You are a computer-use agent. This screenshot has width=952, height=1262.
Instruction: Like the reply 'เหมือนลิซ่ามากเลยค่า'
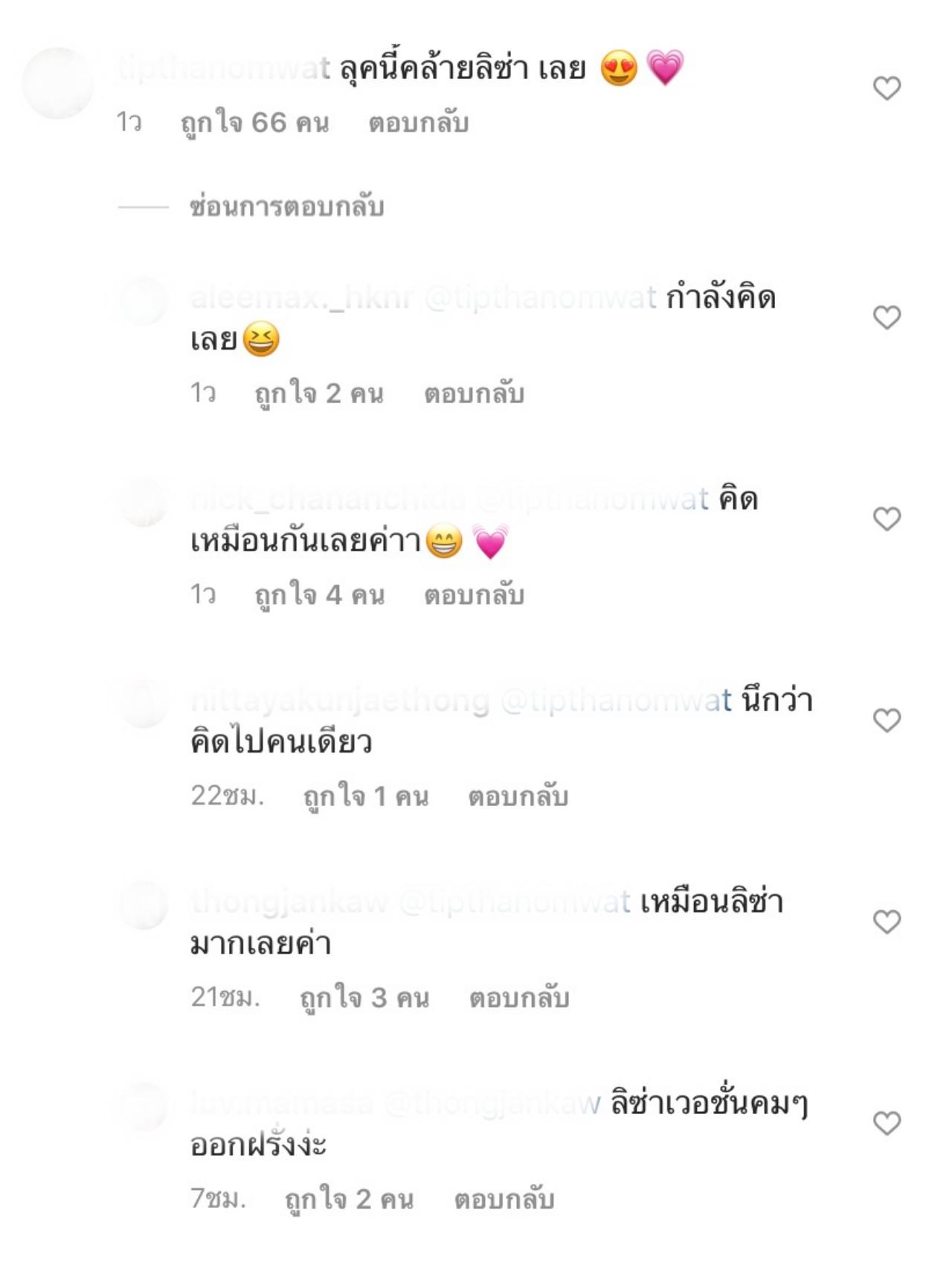(x=887, y=921)
